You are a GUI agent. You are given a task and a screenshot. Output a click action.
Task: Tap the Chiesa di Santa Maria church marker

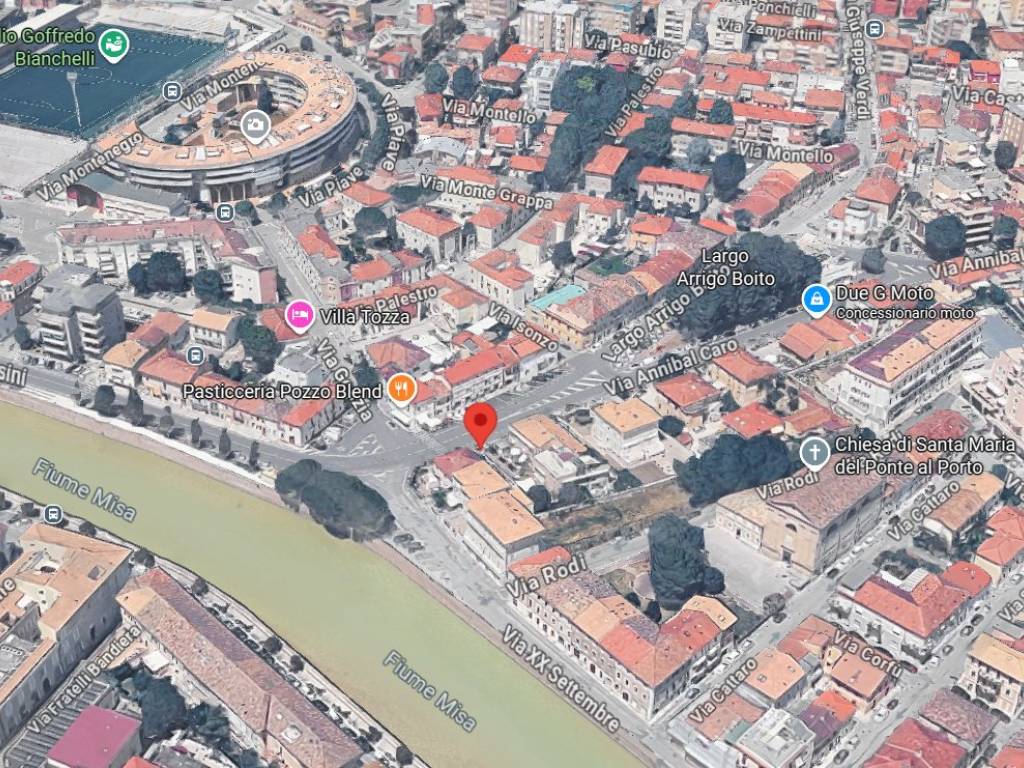[x=815, y=453]
